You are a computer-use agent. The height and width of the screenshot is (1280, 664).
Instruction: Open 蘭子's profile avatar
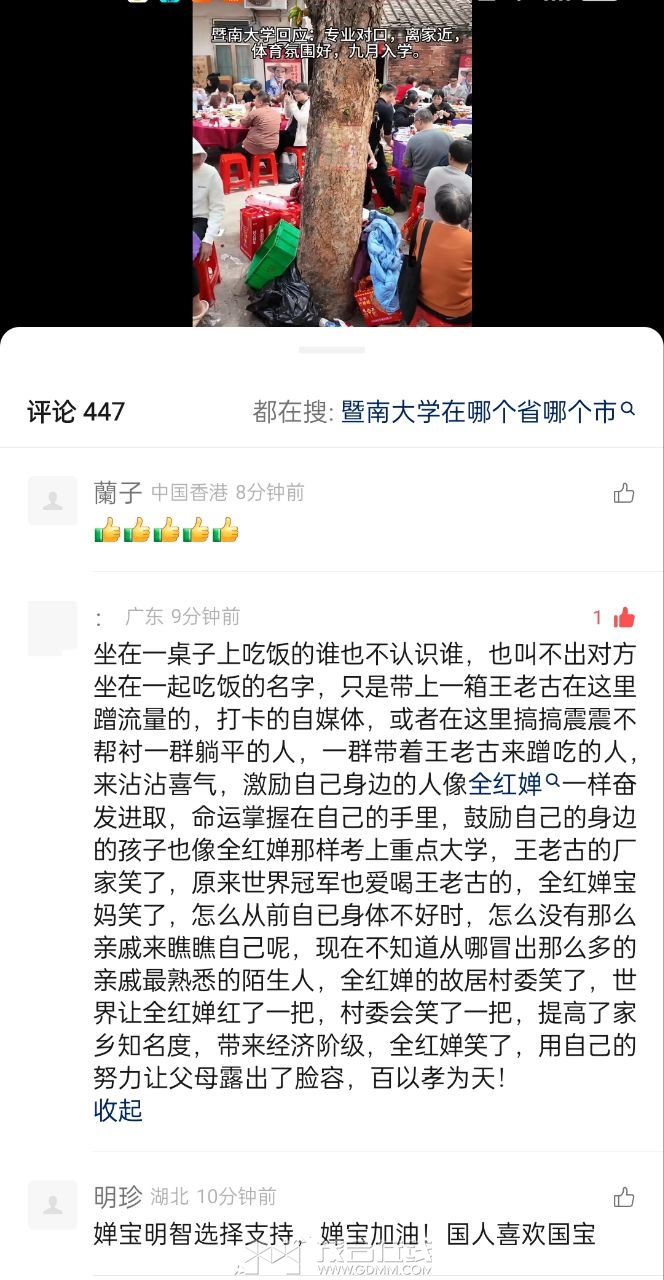click(53, 501)
